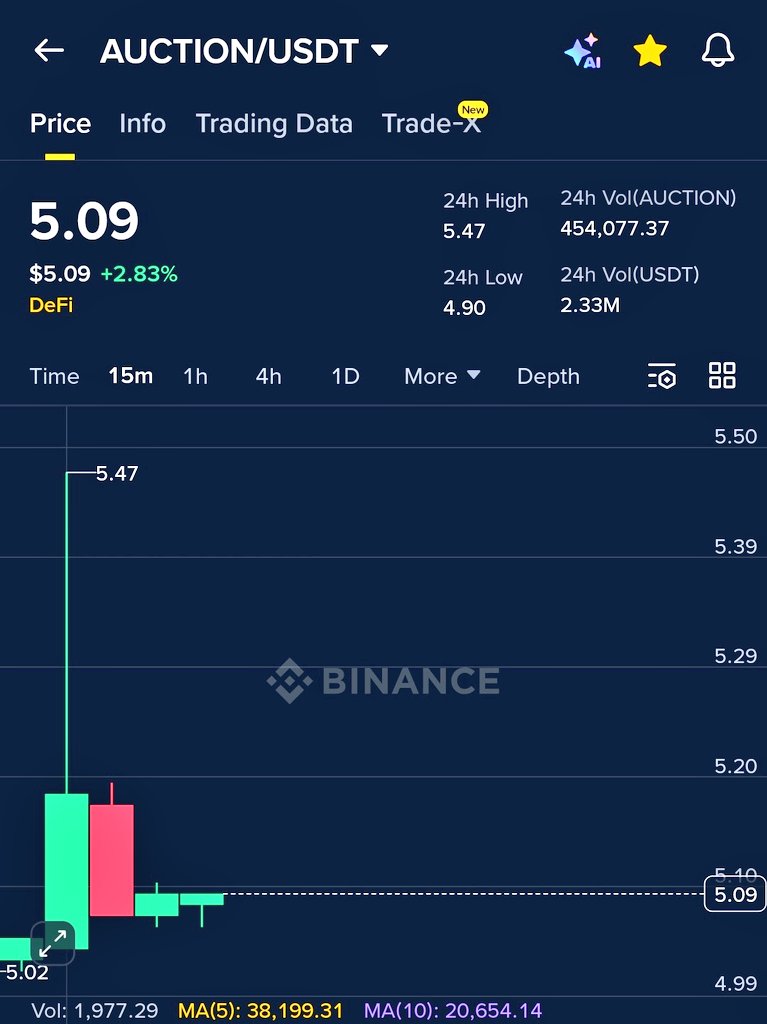Screen dimensions: 767x1024
Task: Open the AI sparkle assistant
Action: pyautogui.click(x=582, y=51)
